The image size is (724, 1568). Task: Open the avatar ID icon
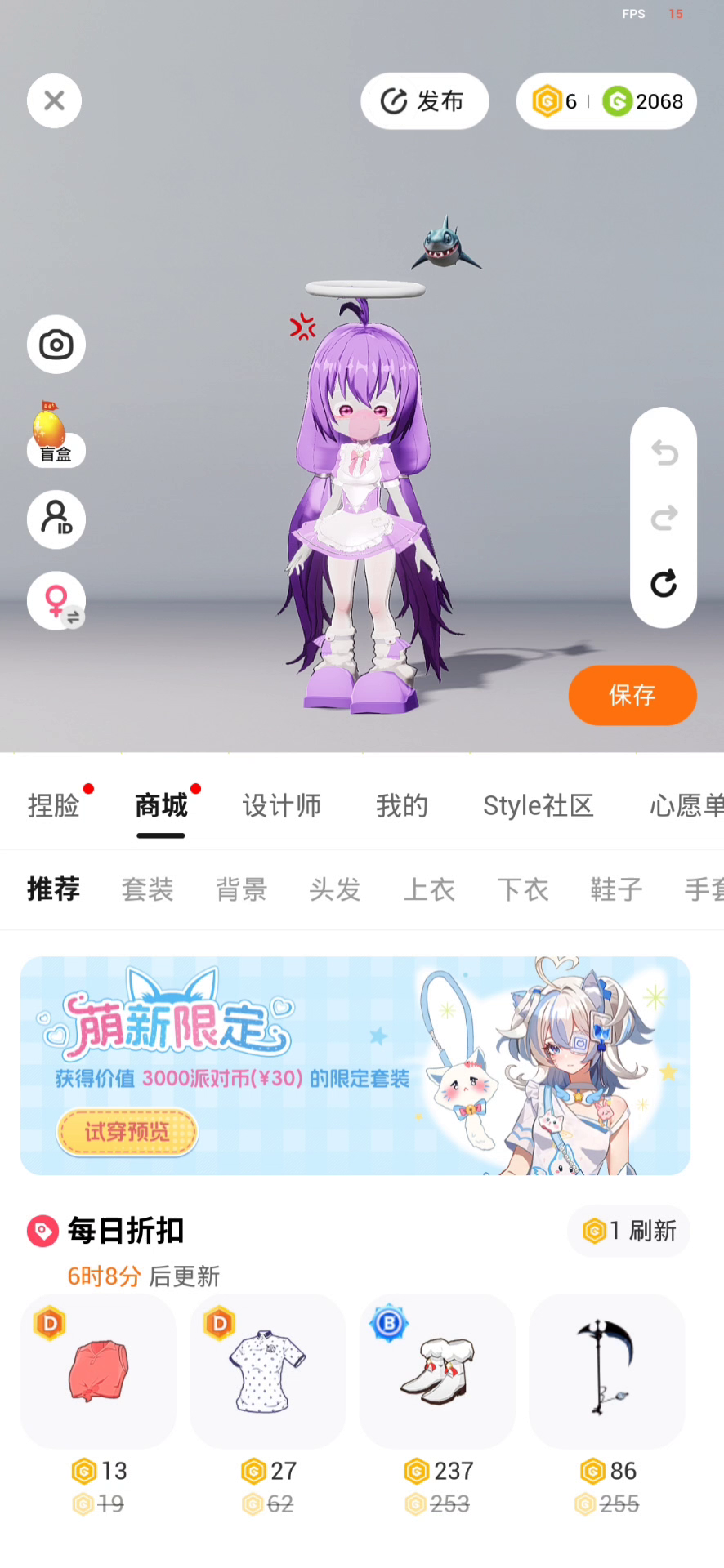(x=56, y=519)
